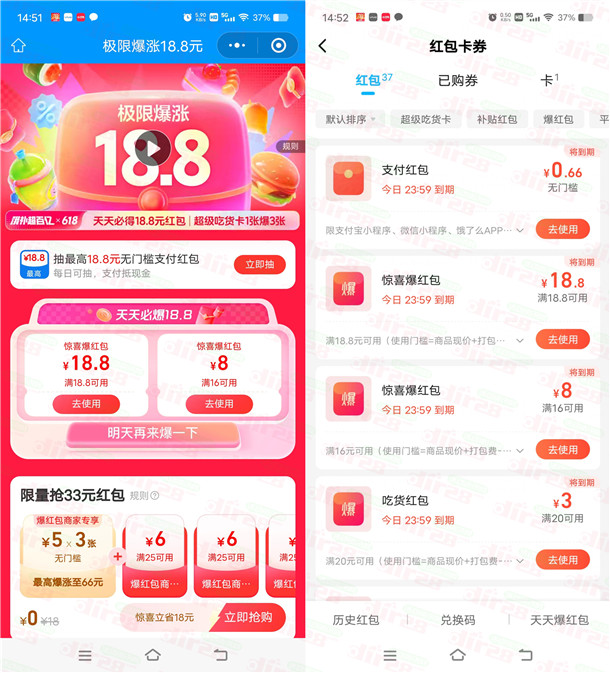Filter by 爆红包 chip
This screenshot has width=610, height=673.
pyautogui.click(x=558, y=119)
